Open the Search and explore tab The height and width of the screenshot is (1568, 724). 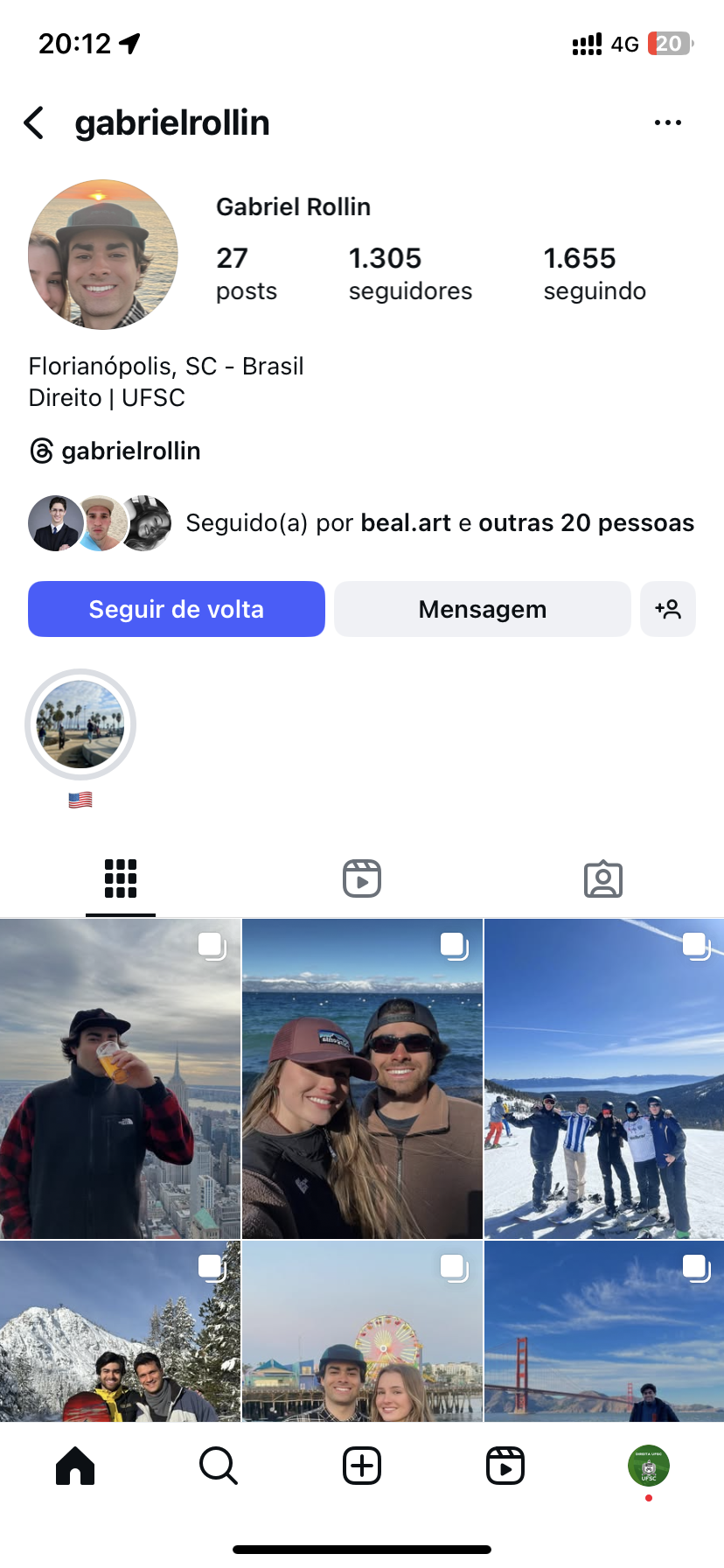click(x=218, y=1466)
